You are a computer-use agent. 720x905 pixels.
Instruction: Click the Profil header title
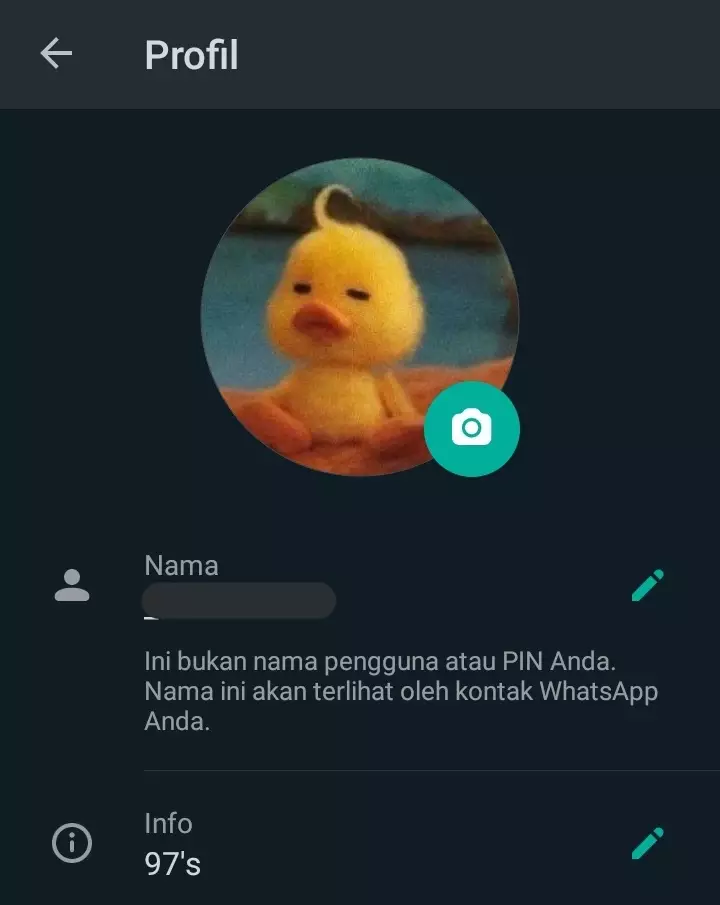(191, 55)
